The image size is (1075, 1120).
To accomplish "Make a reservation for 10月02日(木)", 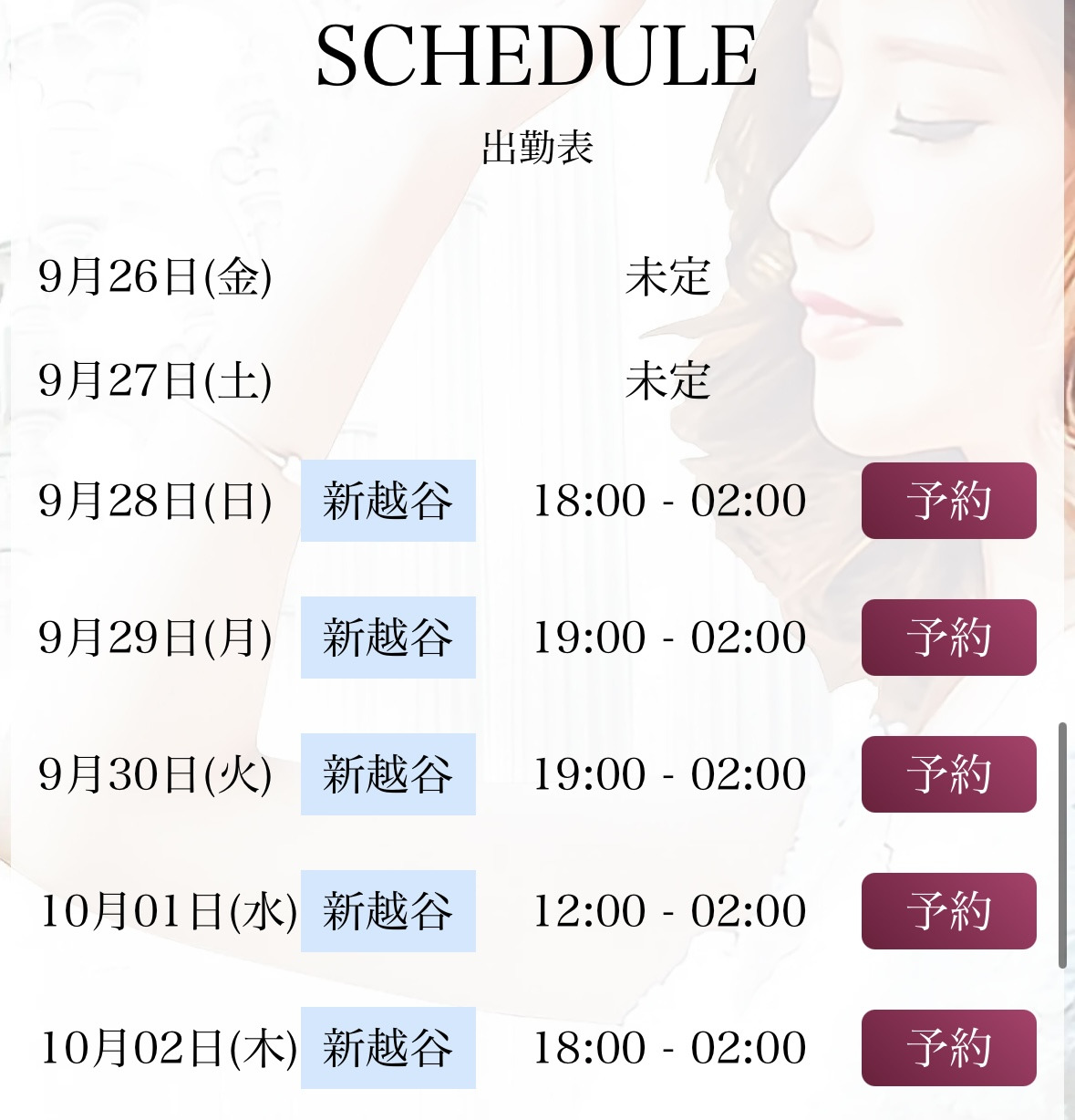I will click(948, 1048).
